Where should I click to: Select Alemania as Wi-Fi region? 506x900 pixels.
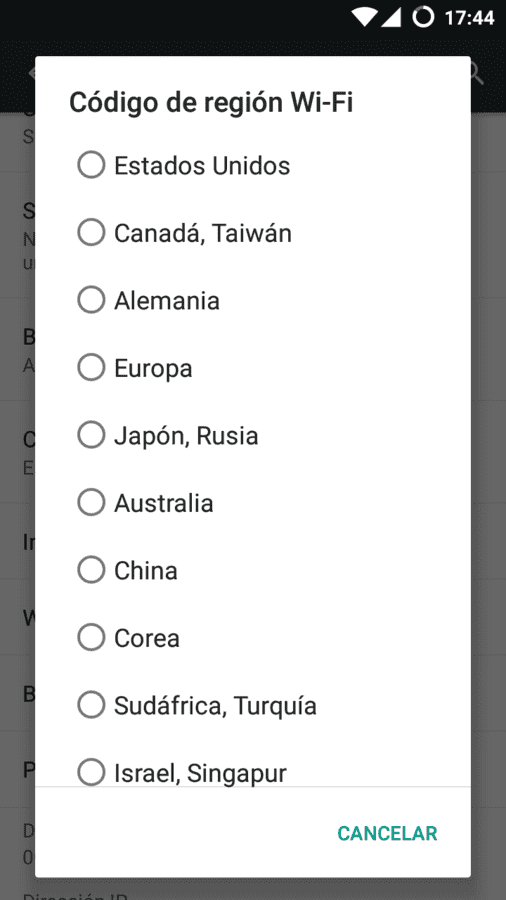point(253,300)
